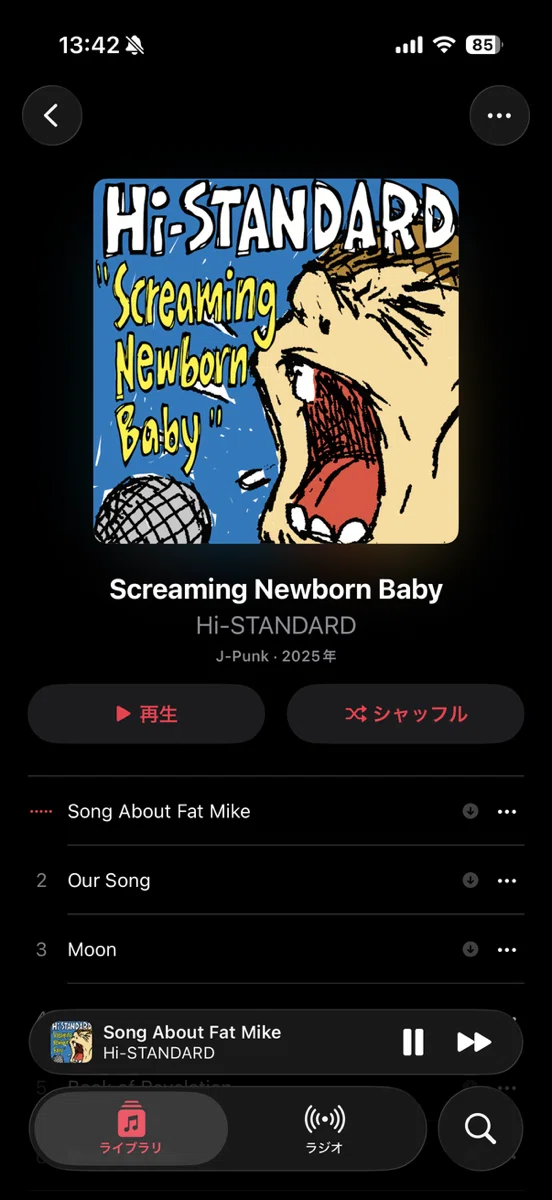
Task: Open artist Hi-STANDARD link under album title
Action: (x=276, y=626)
